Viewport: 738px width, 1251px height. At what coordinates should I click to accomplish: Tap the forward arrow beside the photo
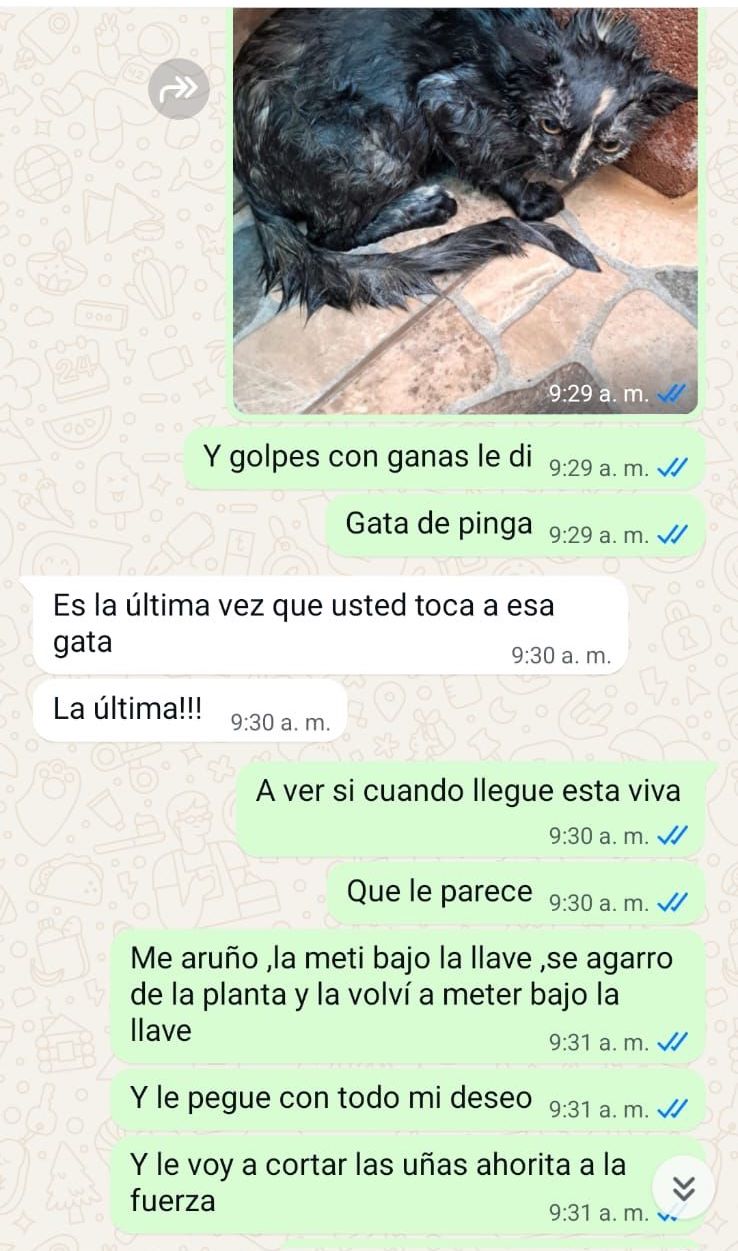tap(178, 89)
